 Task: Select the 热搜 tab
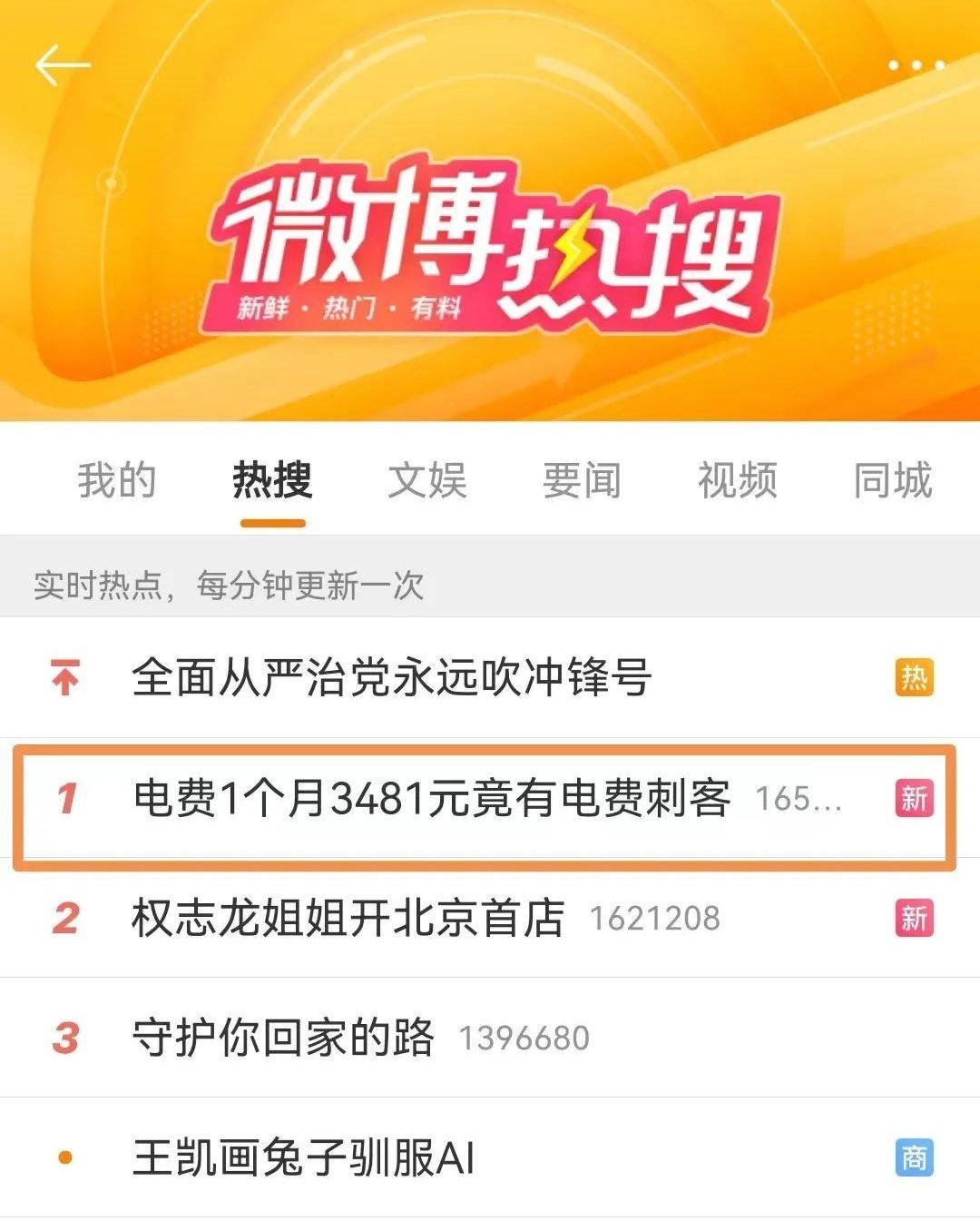click(x=272, y=479)
